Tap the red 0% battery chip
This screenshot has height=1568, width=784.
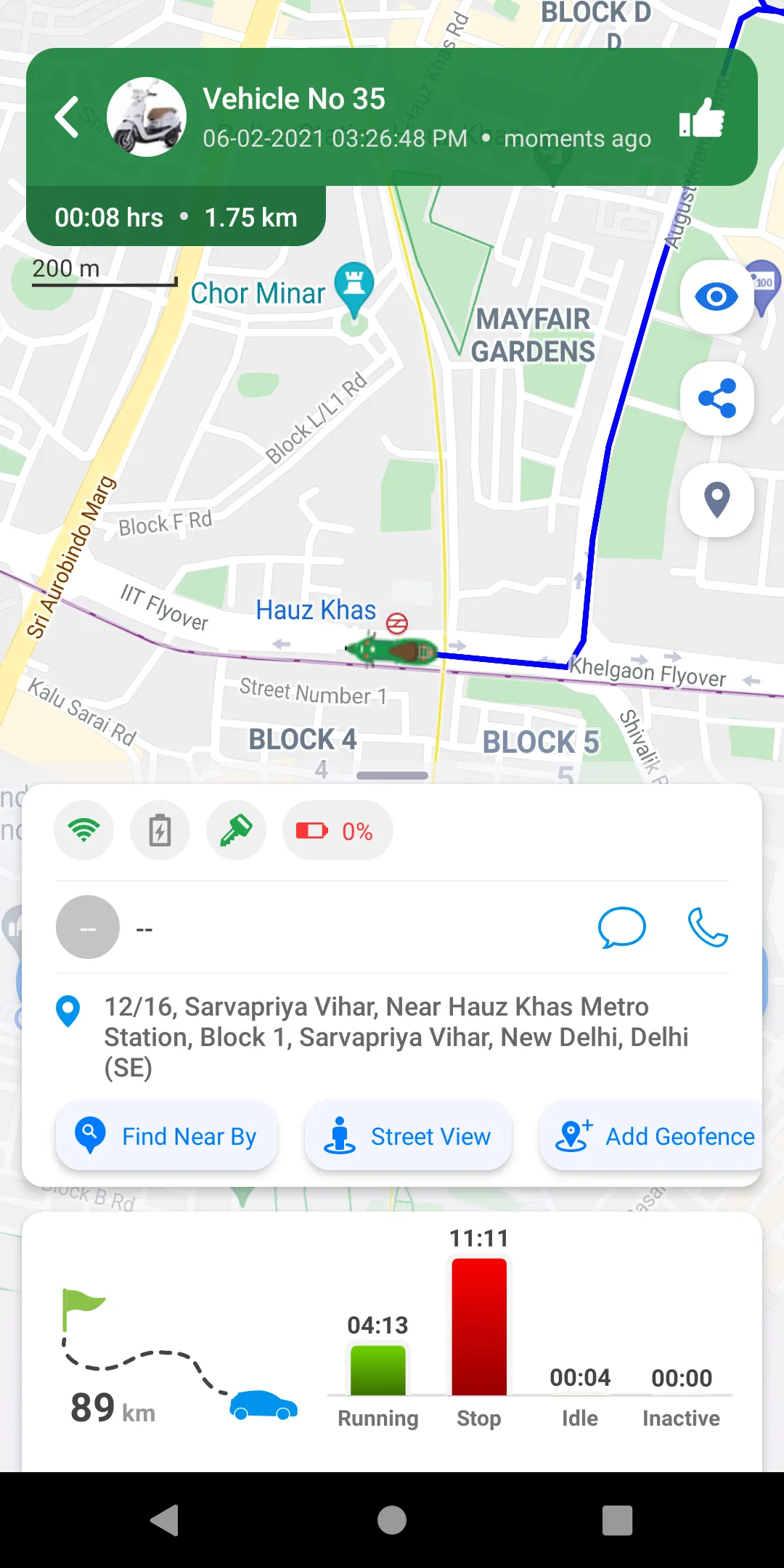click(x=338, y=830)
